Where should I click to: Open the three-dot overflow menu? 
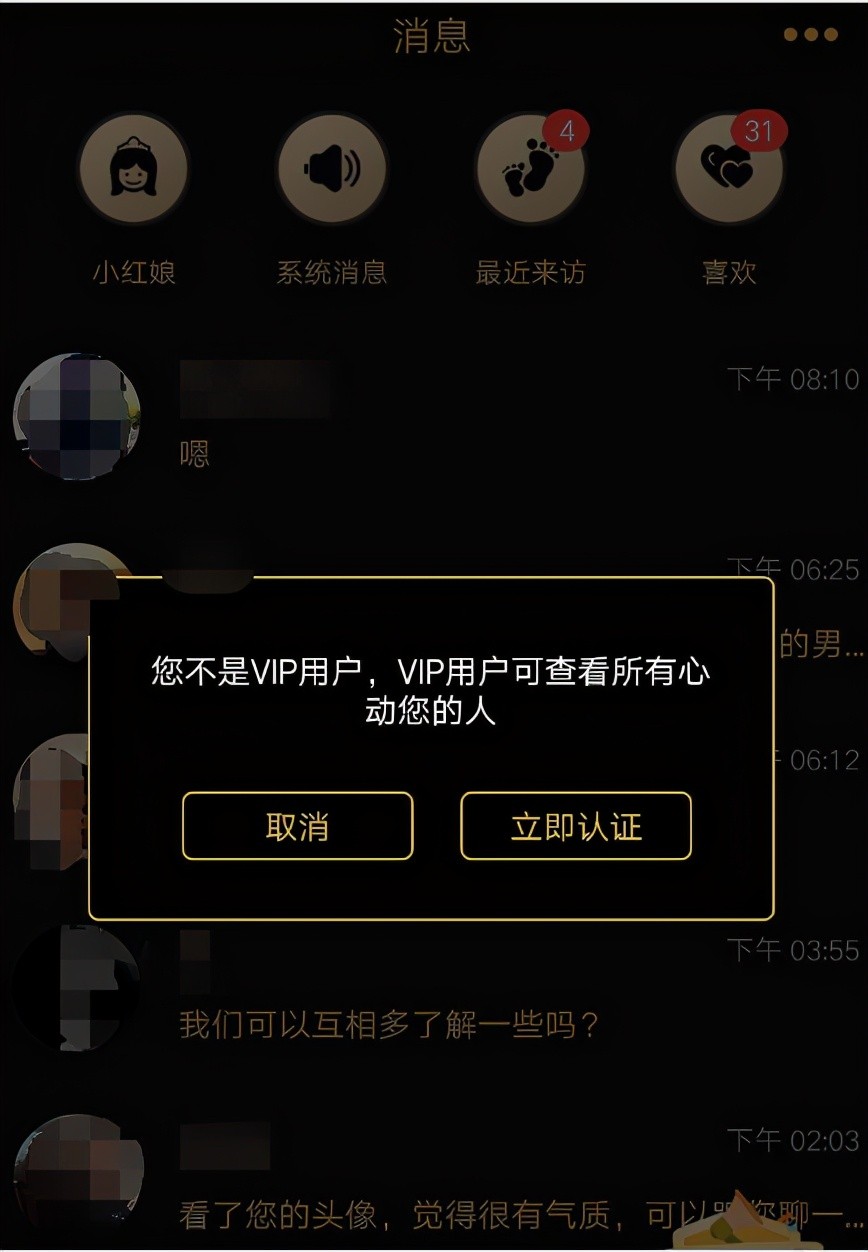(810, 35)
